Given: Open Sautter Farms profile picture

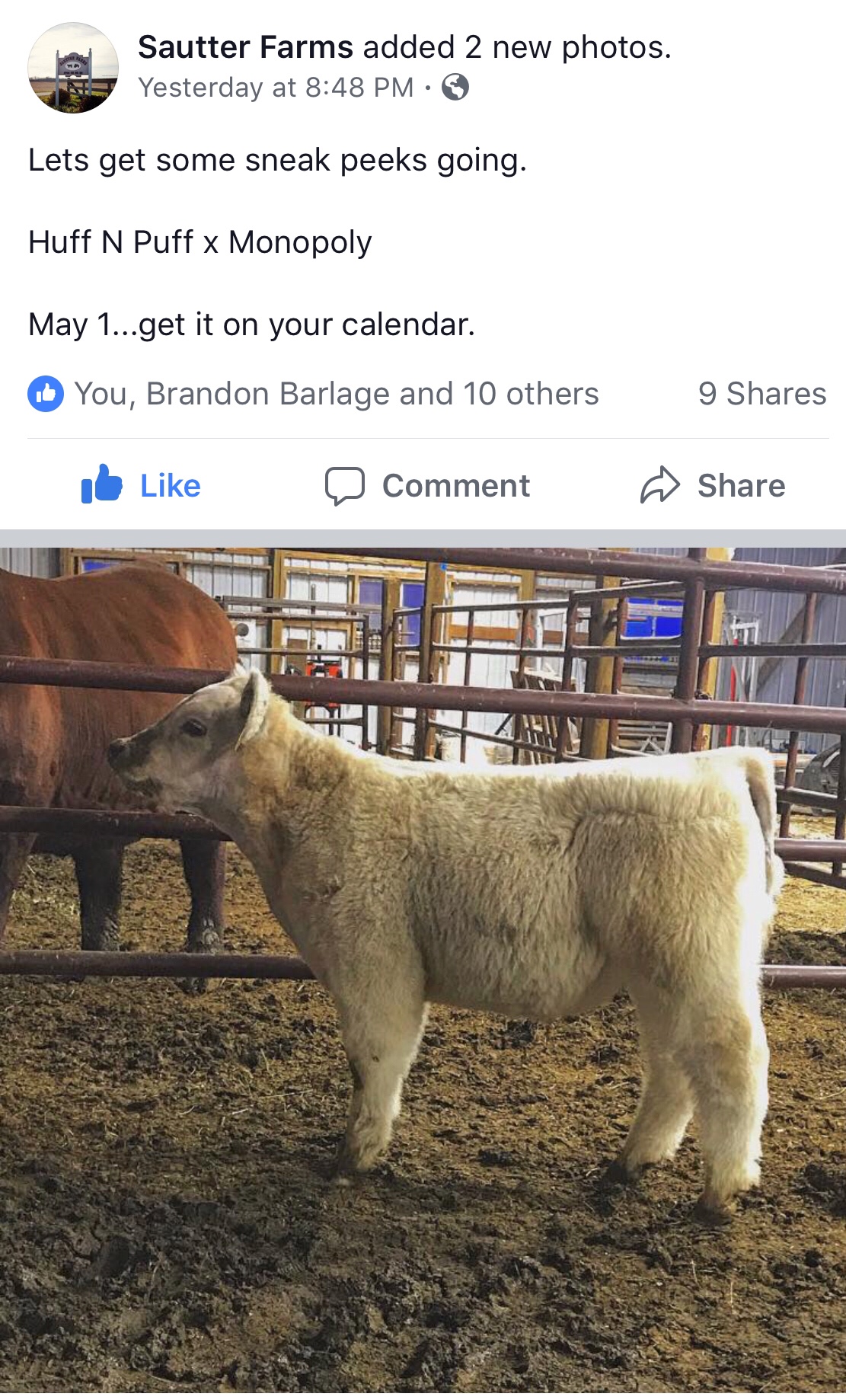Looking at the screenshot, I should (x=73, y=68).
